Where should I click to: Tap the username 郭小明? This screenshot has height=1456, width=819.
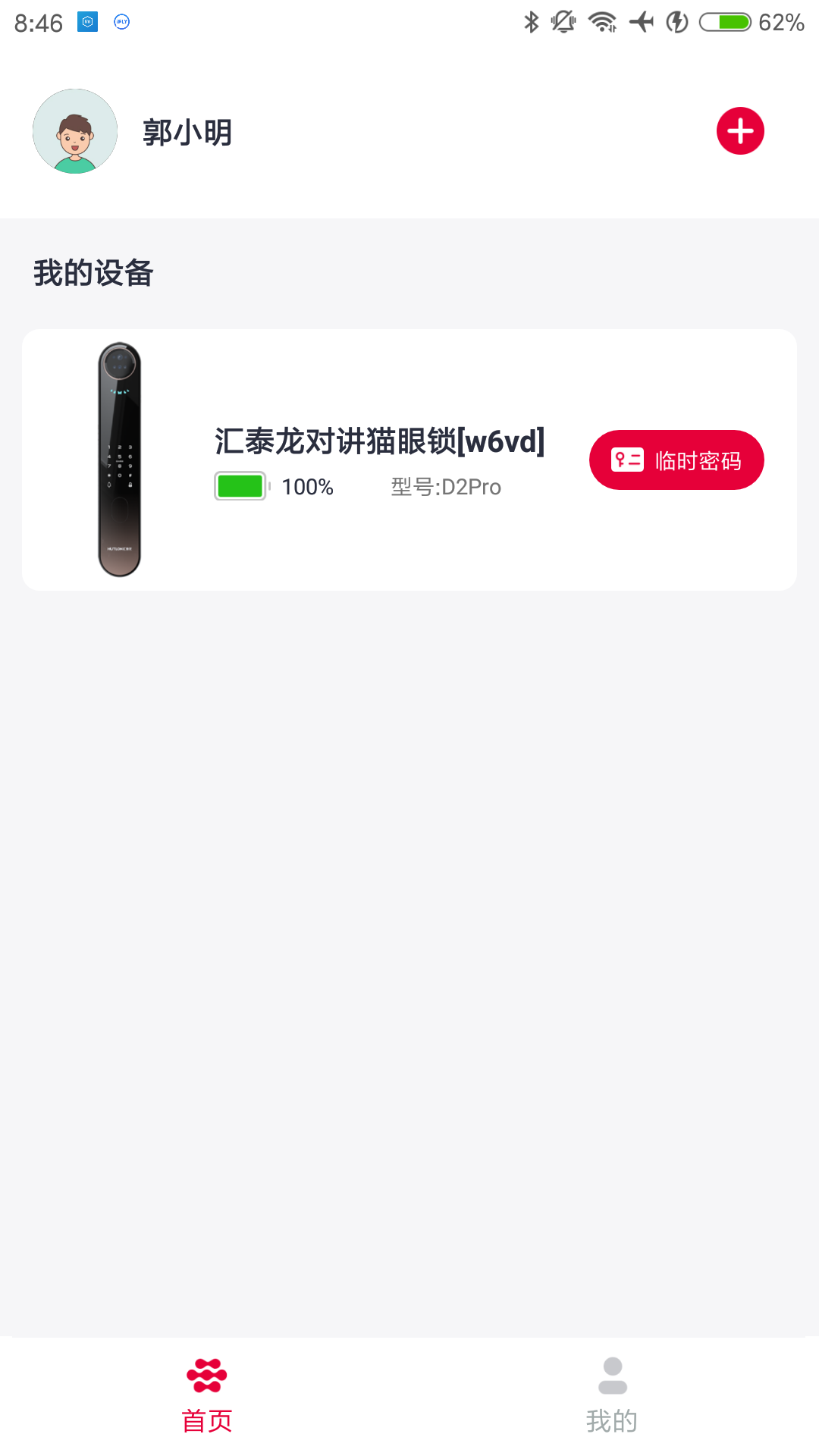[186, 131]
